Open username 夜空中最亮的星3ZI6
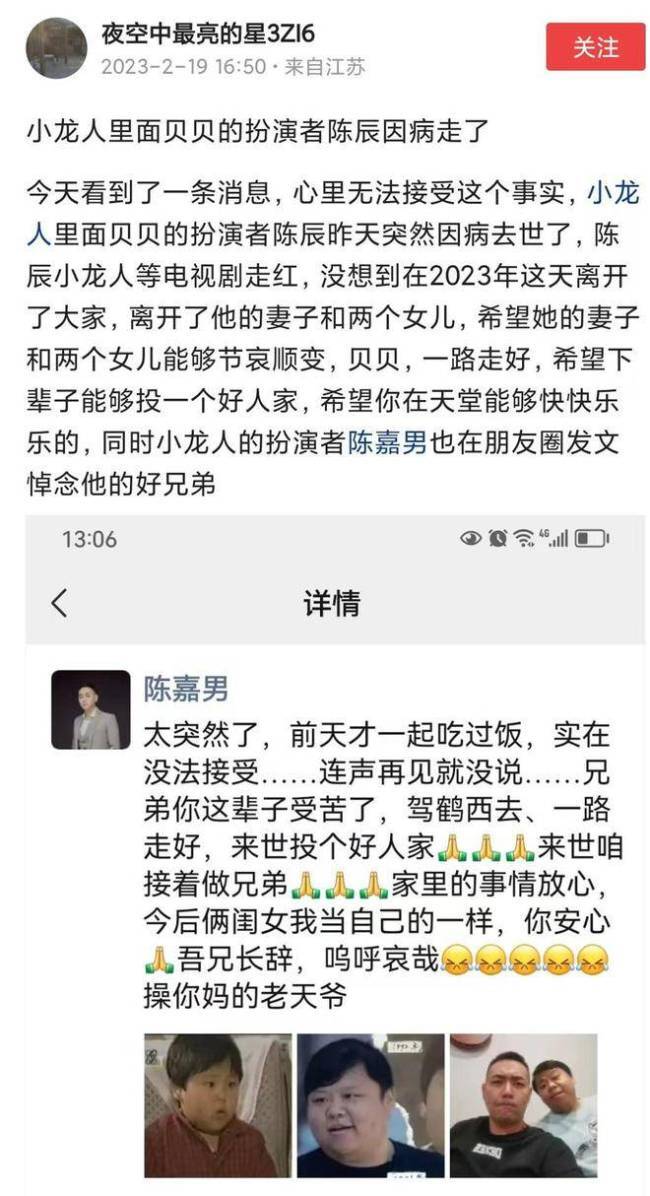The height and width of the screenshot is (1196, 650). tap(208, 34)
